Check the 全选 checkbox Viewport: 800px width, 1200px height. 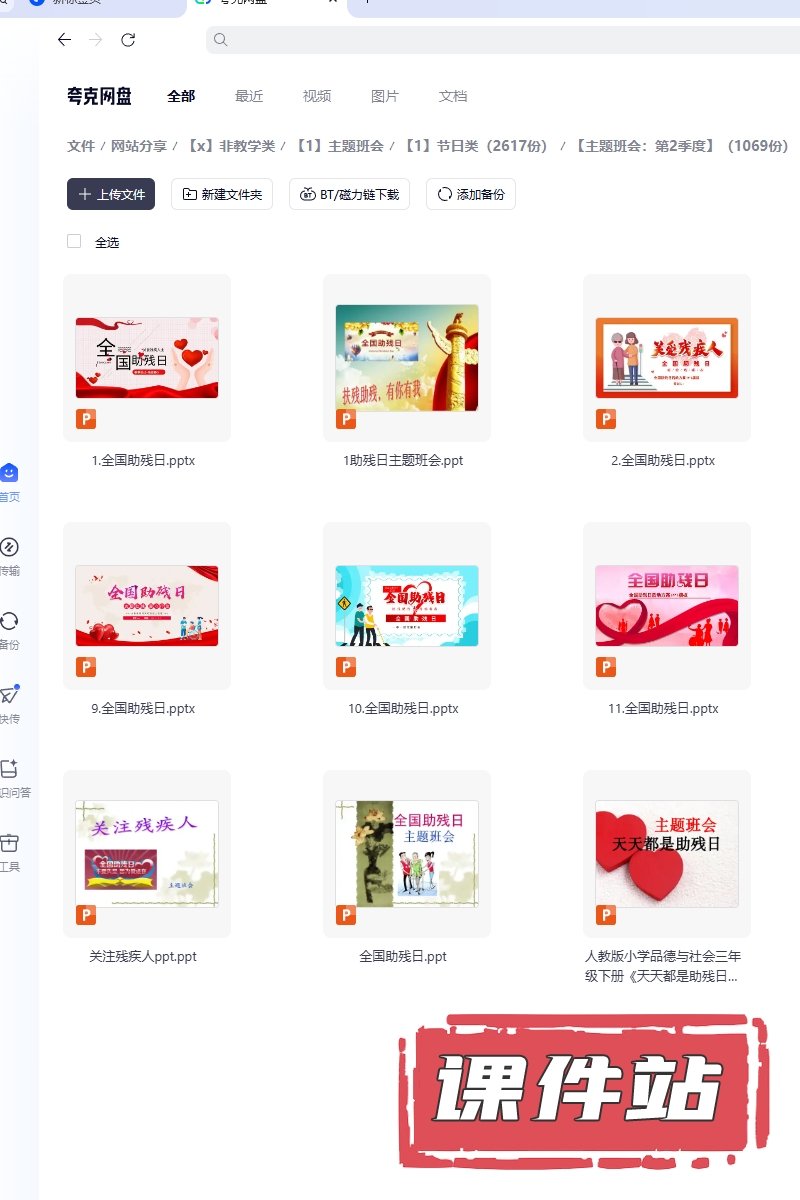[x=74, y=241]
